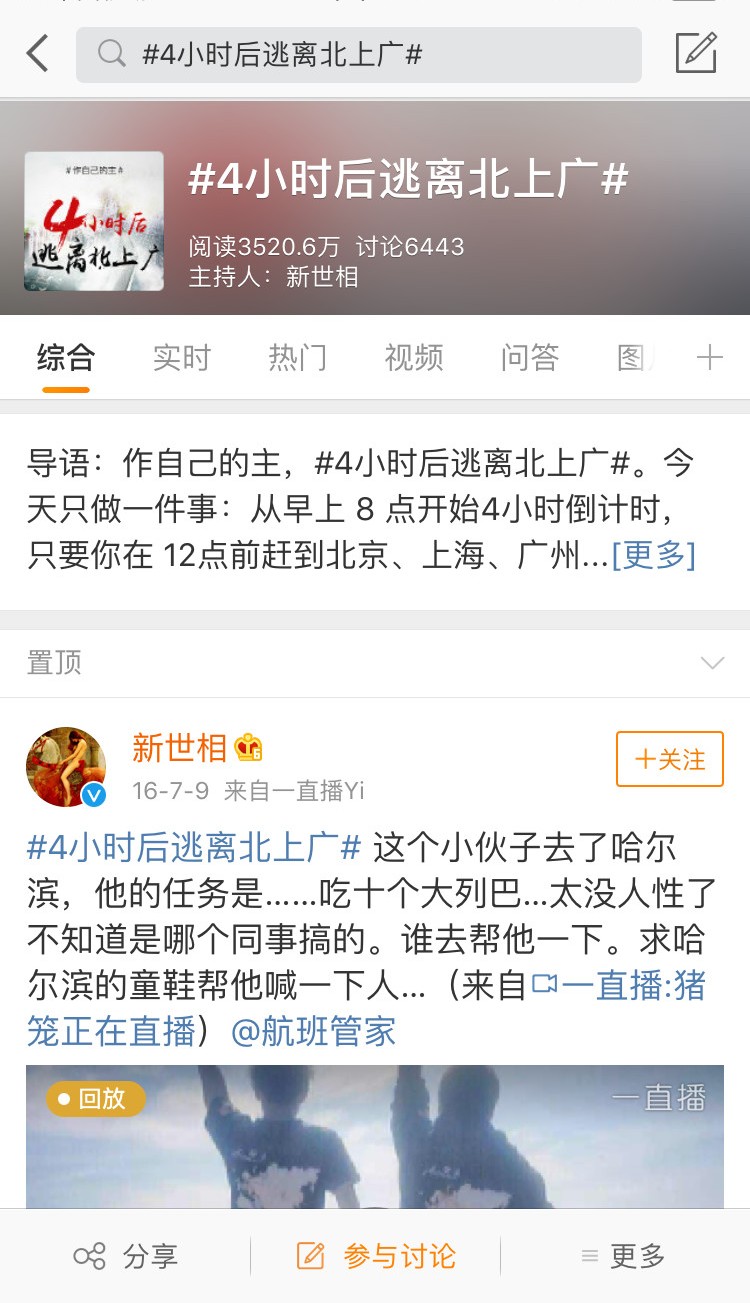Open 新世相's profile avatar
Viewport: 750px width, 1303px height.
point(66,767)
